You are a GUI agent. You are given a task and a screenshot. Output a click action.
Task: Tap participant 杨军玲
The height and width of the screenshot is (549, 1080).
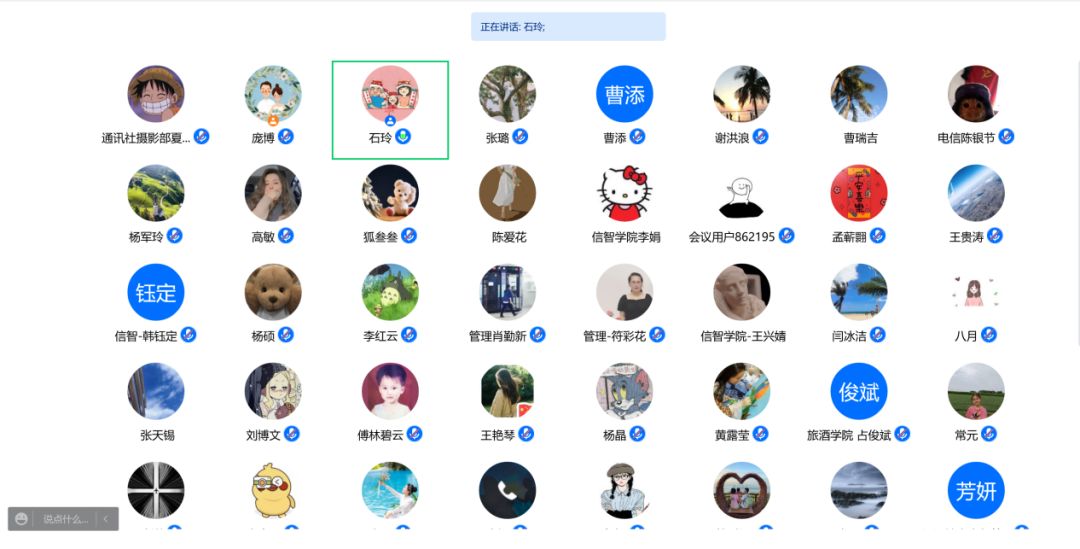pos(156,194)
